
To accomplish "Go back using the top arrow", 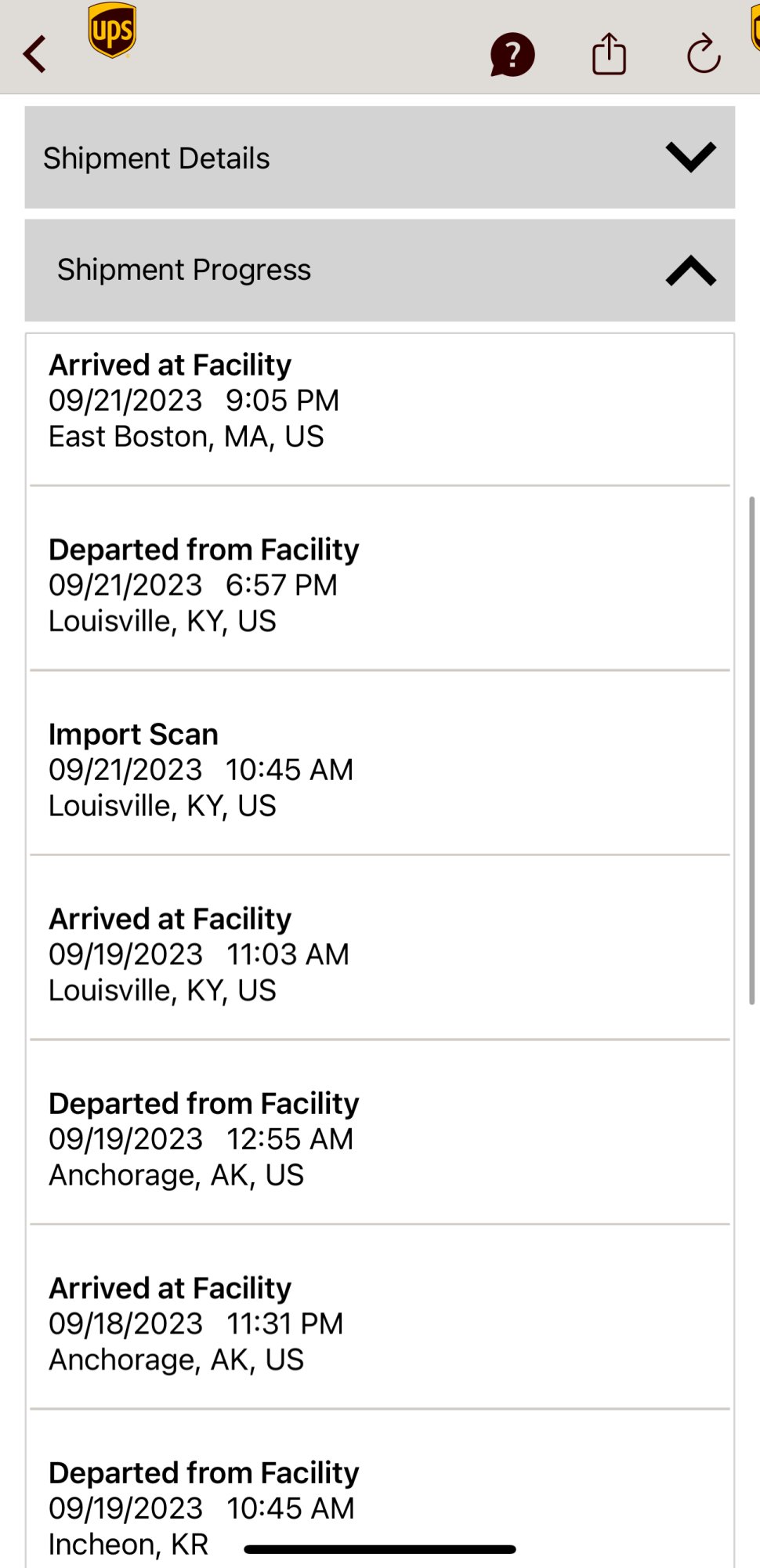I will 35,54.
